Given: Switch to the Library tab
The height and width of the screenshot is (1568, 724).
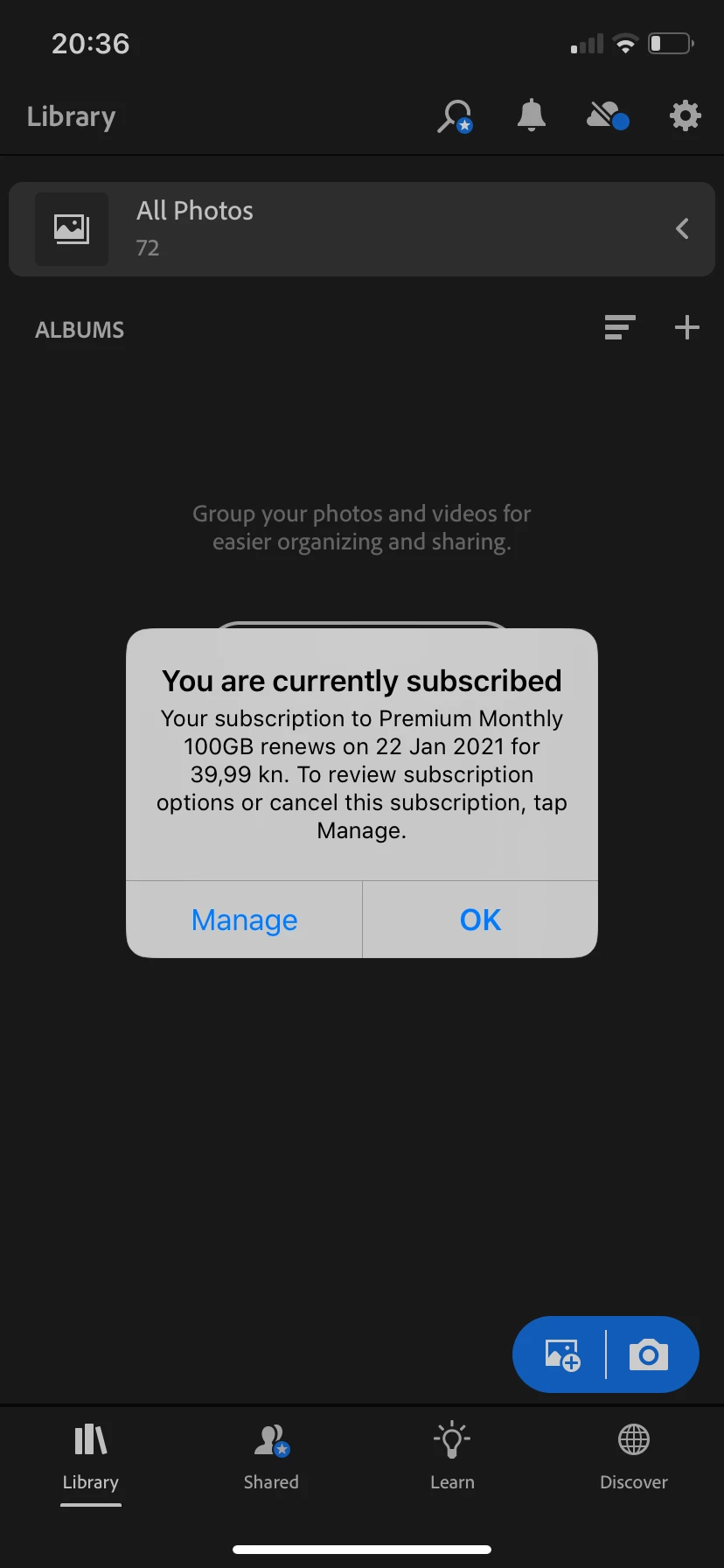Looking at the screenshot, I should click(x=91, y=1457).
